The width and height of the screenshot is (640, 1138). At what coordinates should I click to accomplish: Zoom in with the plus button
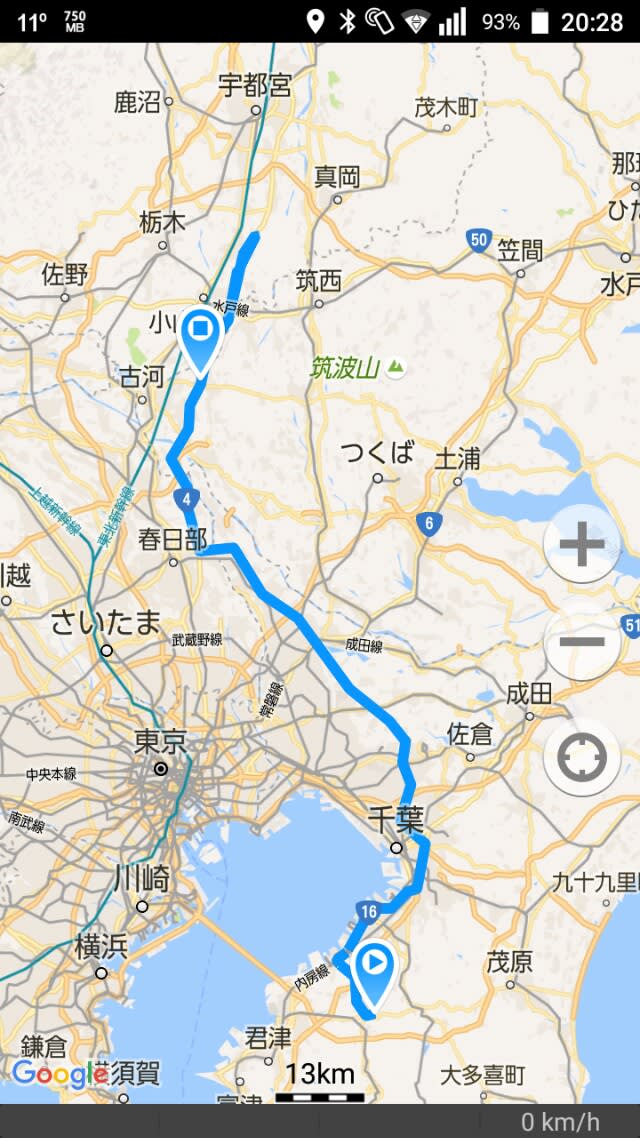581,545
